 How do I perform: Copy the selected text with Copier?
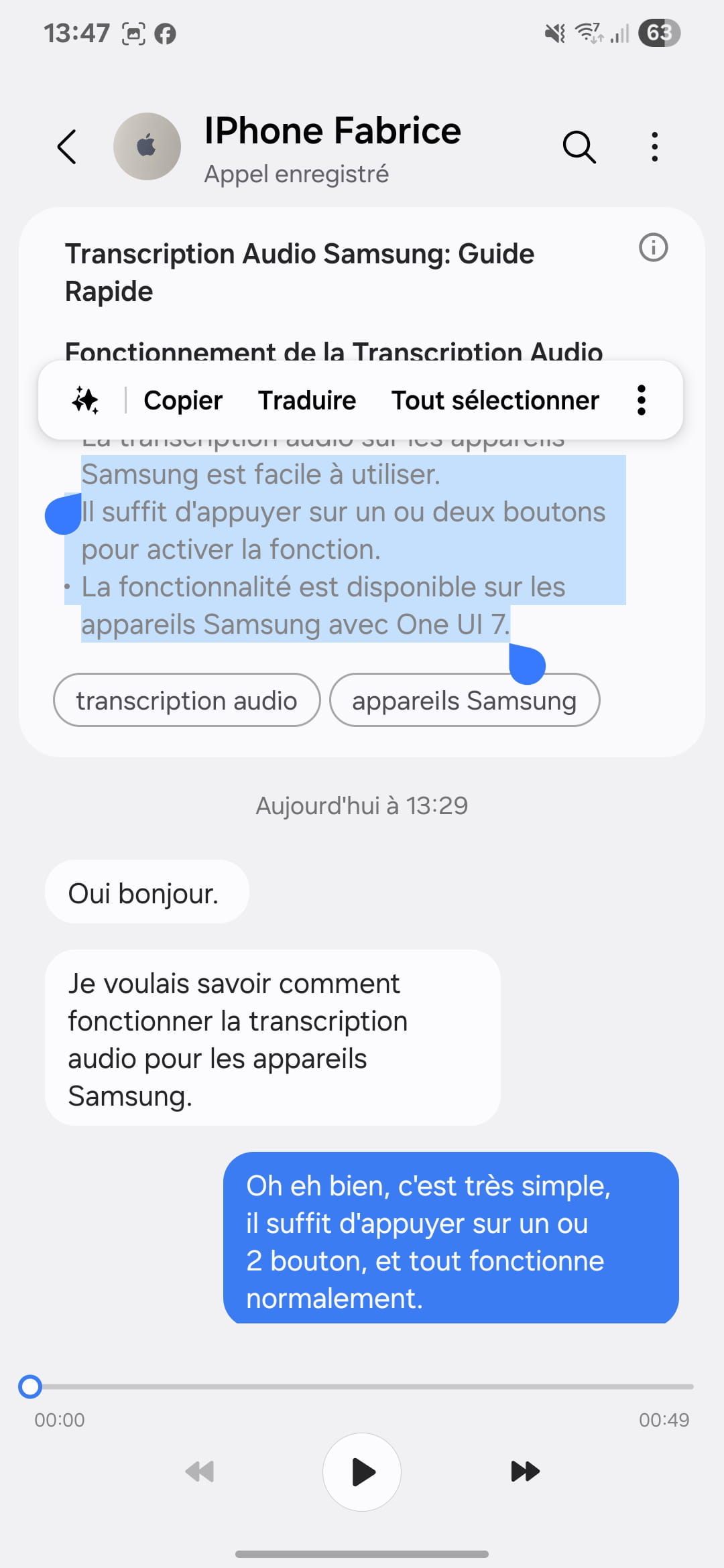pyautogui.click(x=183, y=400)
